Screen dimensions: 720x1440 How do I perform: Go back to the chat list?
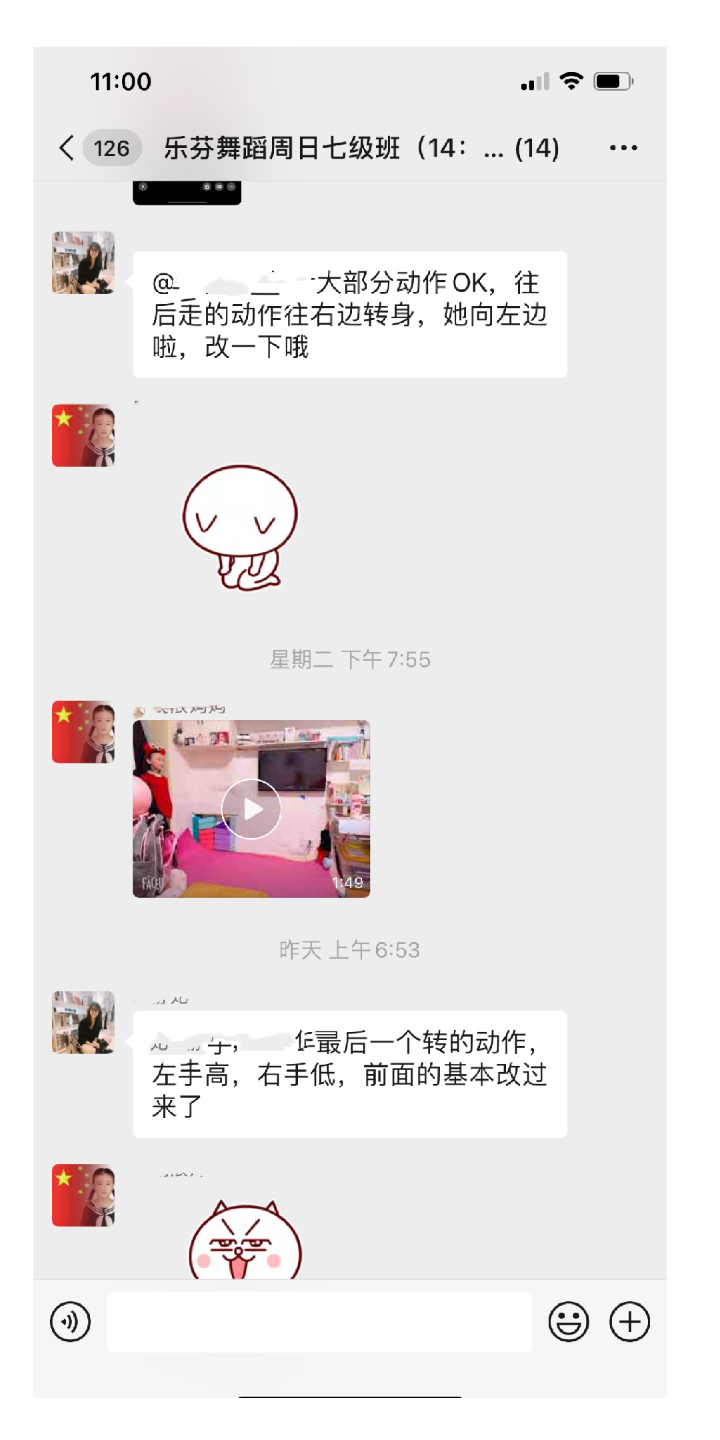tap(67, 149)
